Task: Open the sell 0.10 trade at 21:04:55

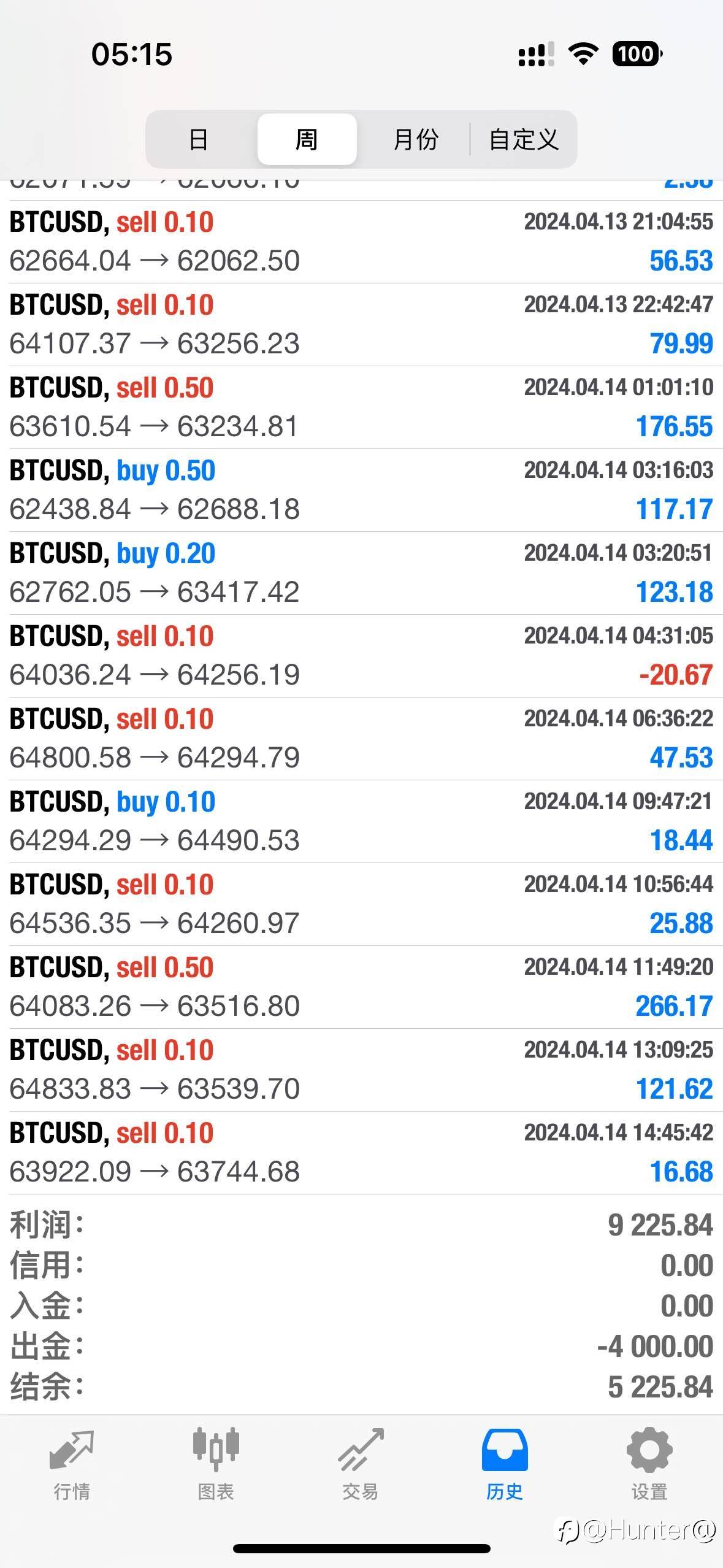Action: tap(361, 242)
